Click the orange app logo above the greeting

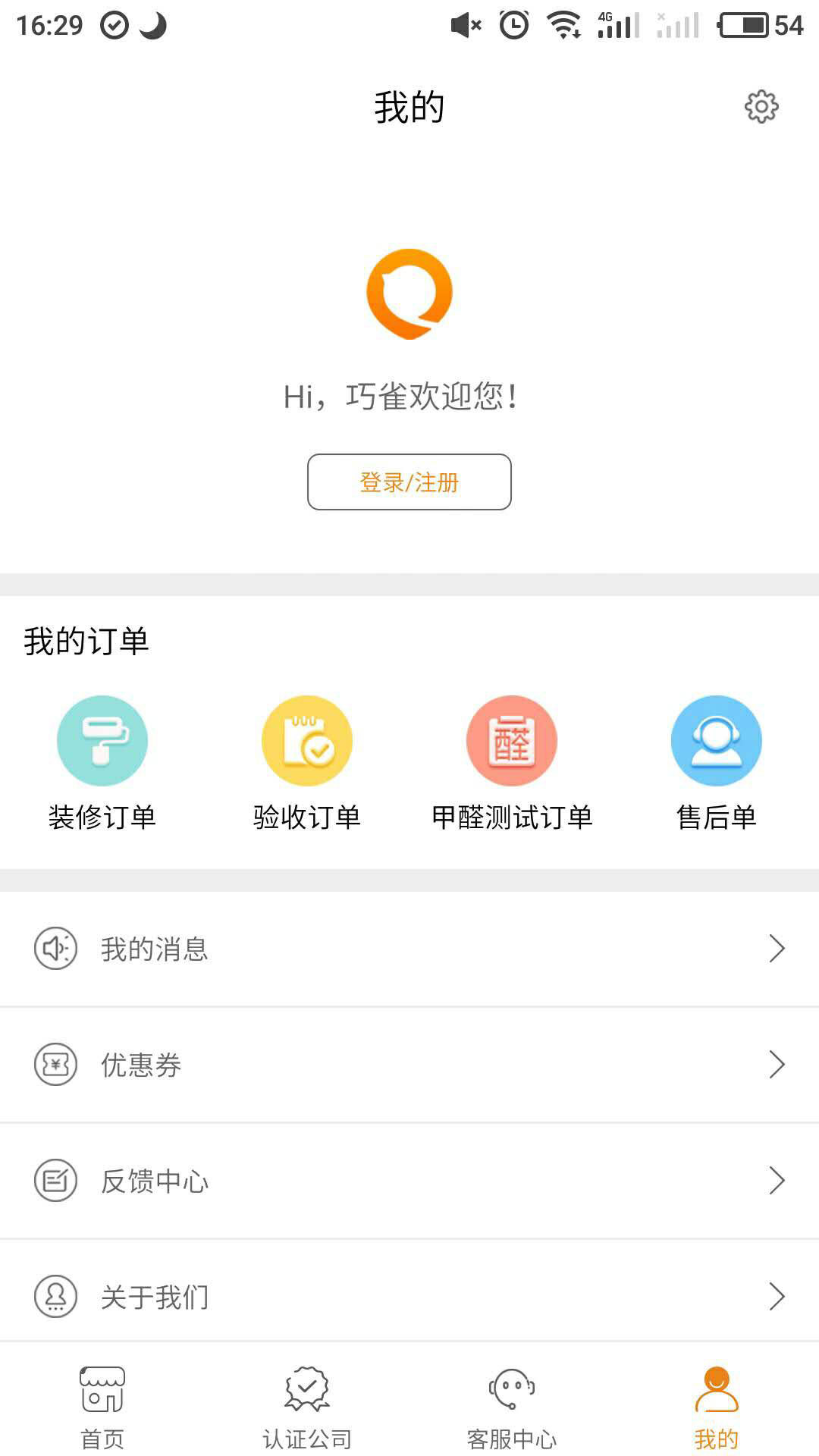(x=409, y=292)
